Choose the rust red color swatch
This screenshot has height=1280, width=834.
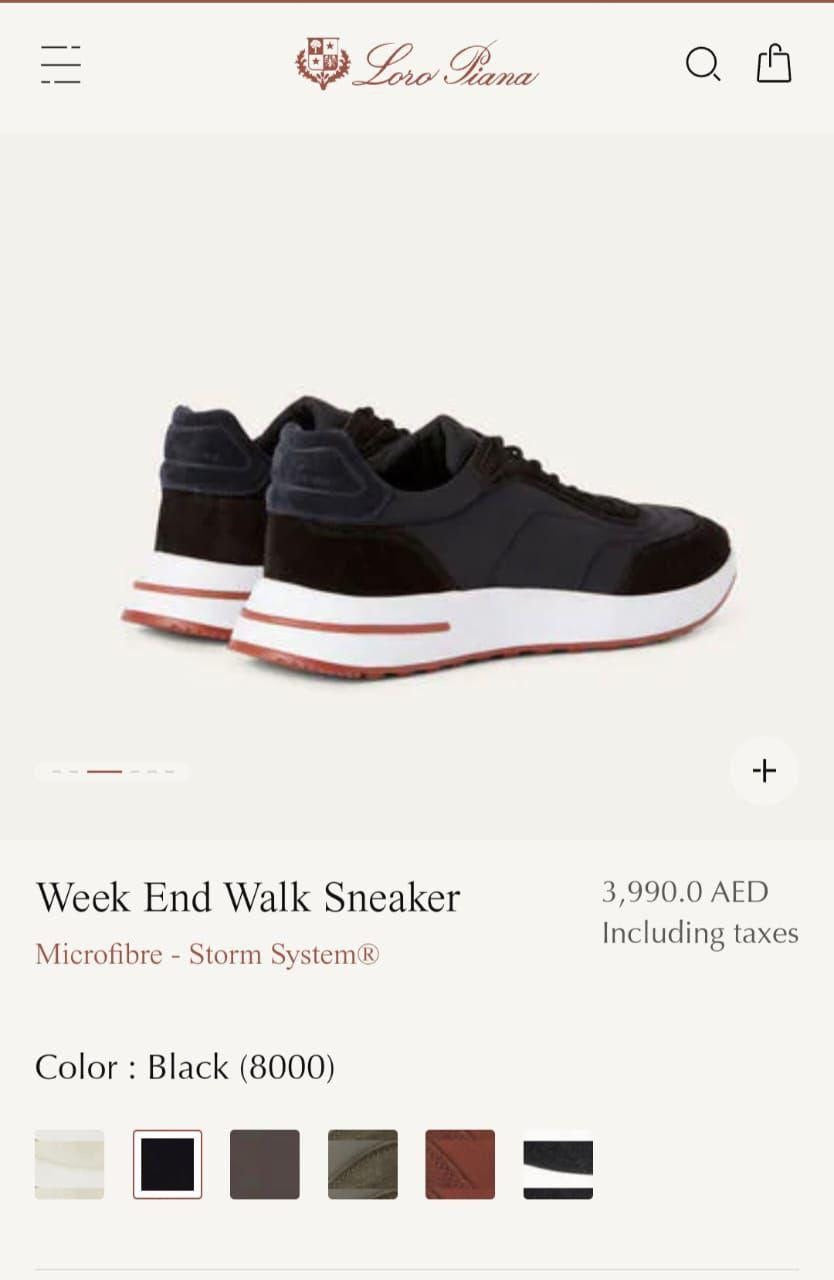tap(462, 1164)
